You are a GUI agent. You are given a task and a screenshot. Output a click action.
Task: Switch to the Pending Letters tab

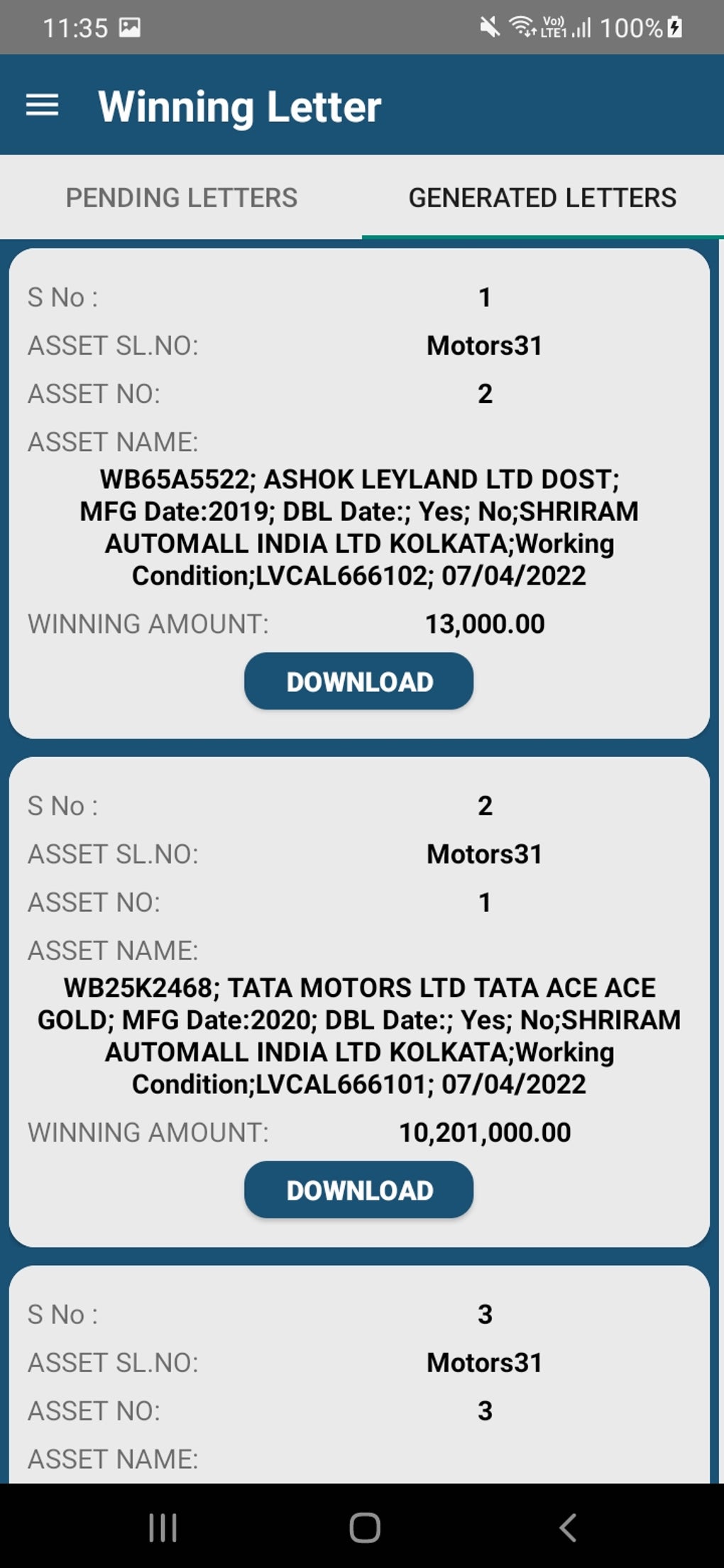[x=181, y=198]
